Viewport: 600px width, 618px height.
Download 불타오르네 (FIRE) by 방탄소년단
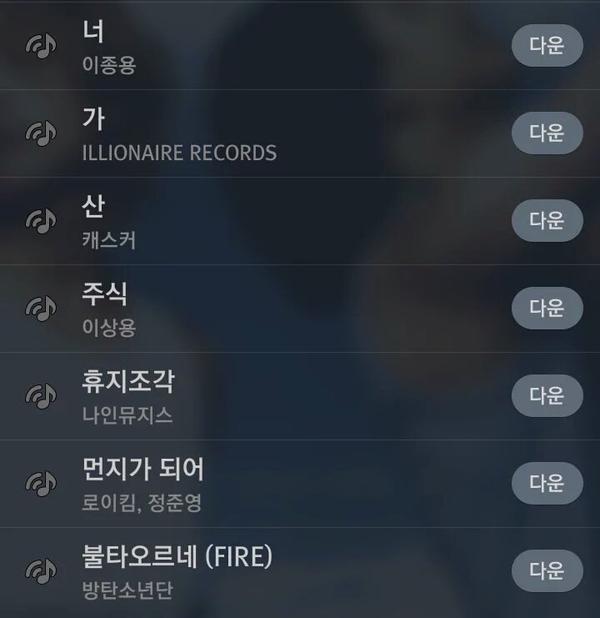click(x=547, y=570)
